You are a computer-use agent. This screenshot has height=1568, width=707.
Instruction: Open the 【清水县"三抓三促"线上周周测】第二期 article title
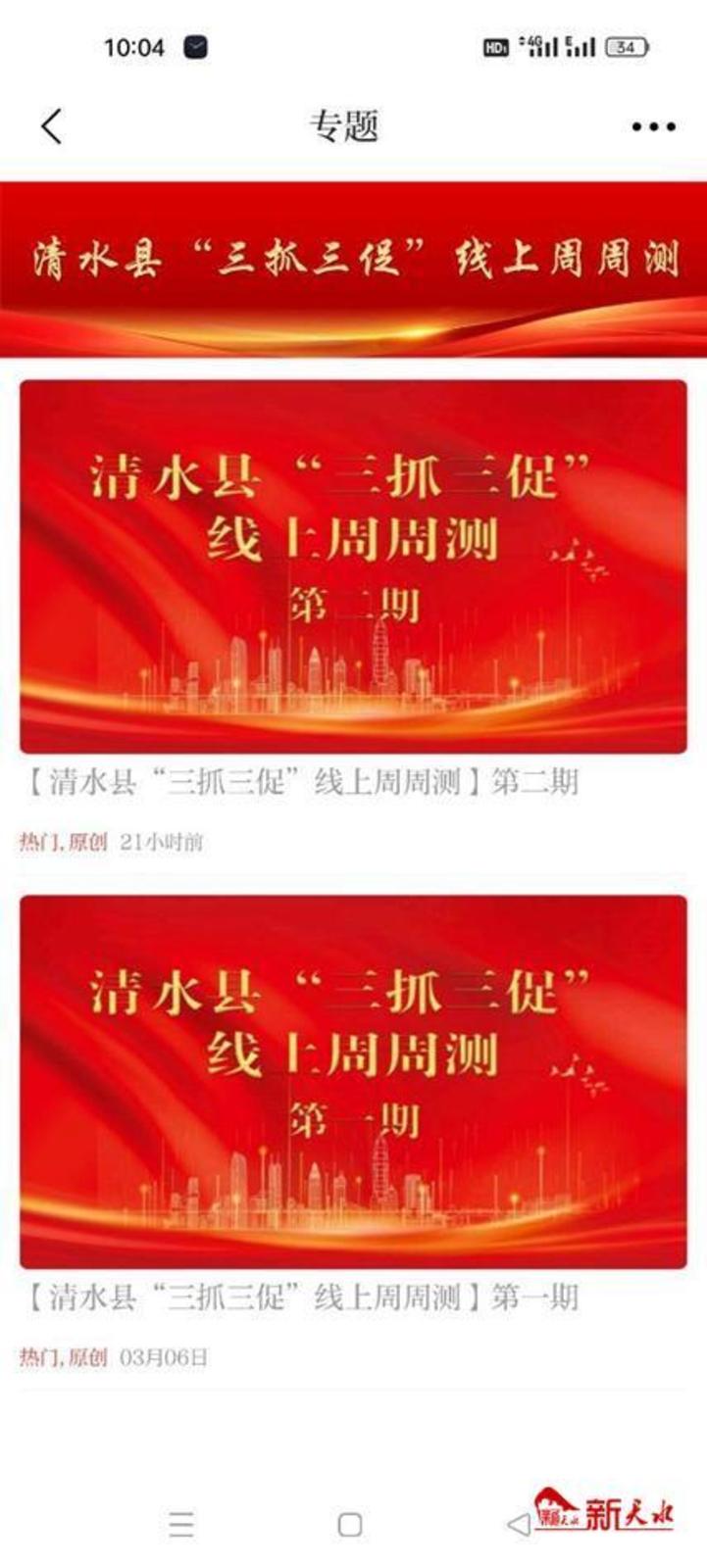(299, 782)
